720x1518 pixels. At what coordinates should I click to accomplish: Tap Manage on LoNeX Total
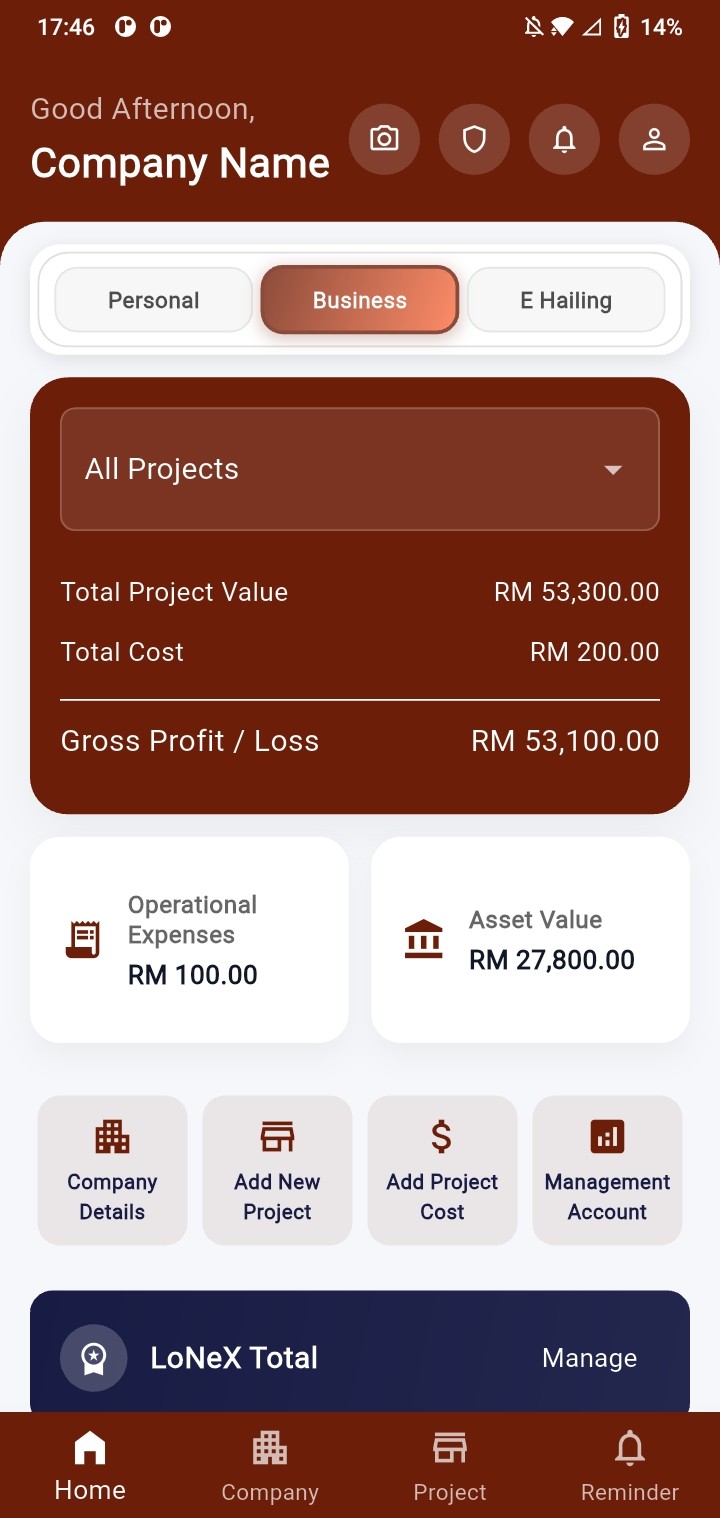pyautogui.click(x=589, y=1357)
